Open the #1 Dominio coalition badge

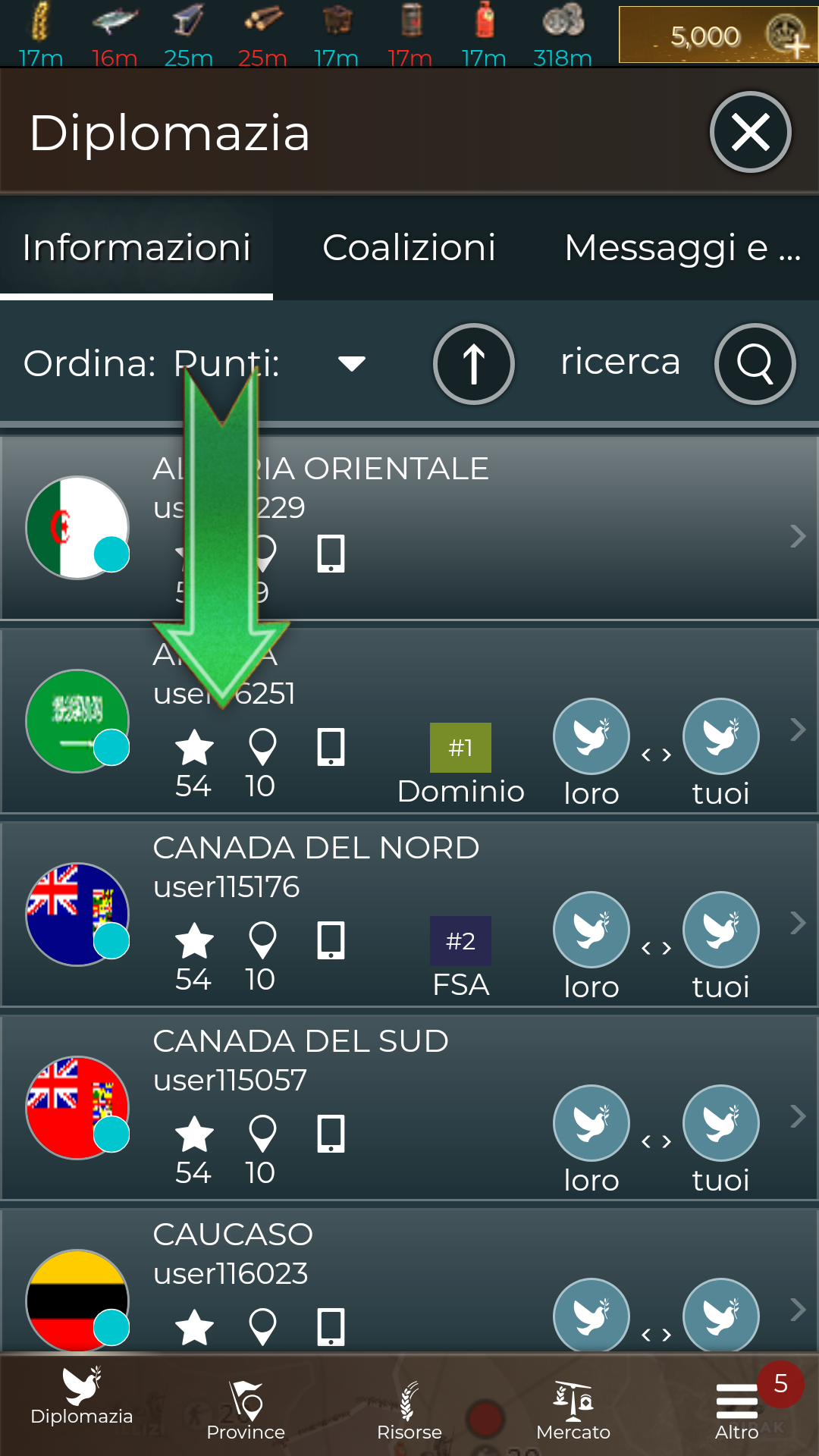pos(460,748)
